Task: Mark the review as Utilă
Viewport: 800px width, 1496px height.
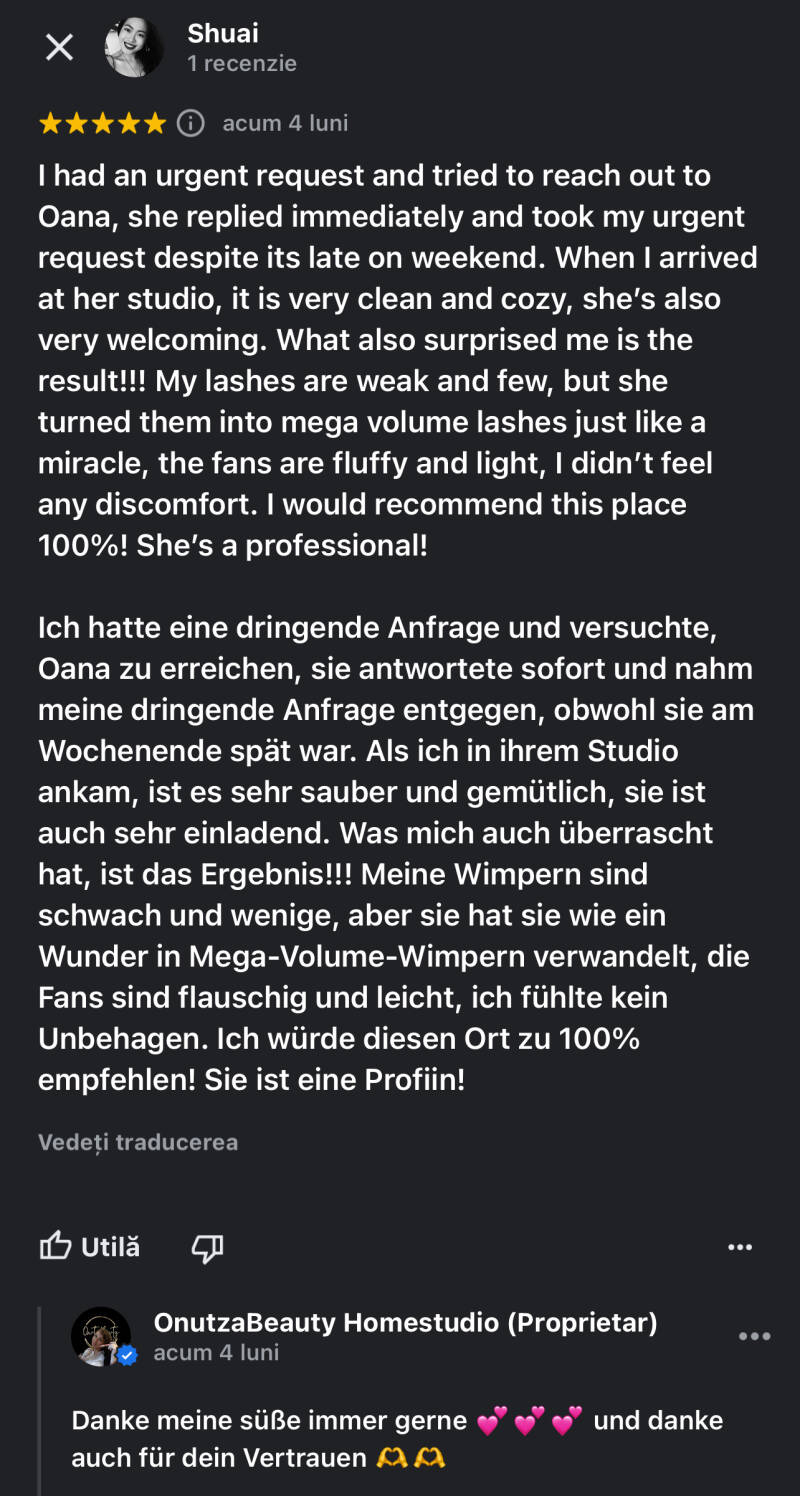Action: pos(90,1247)
